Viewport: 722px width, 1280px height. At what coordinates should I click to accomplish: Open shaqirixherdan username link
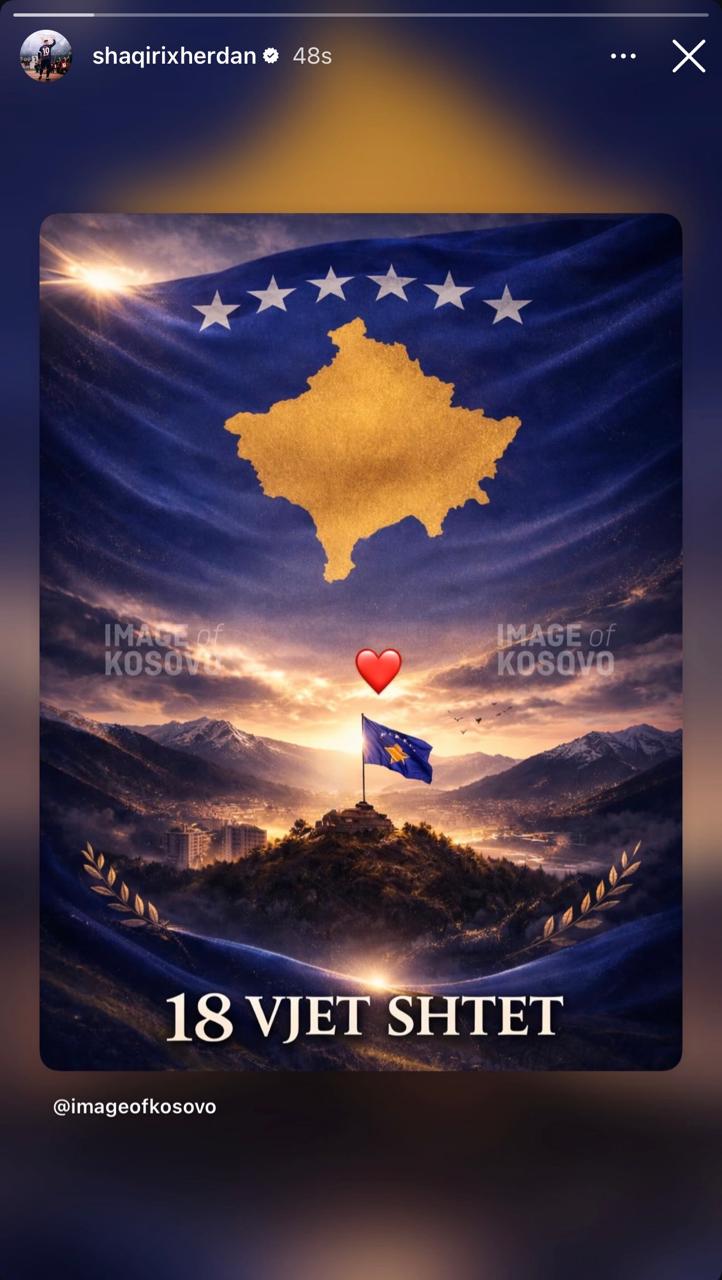coord(174,56)
